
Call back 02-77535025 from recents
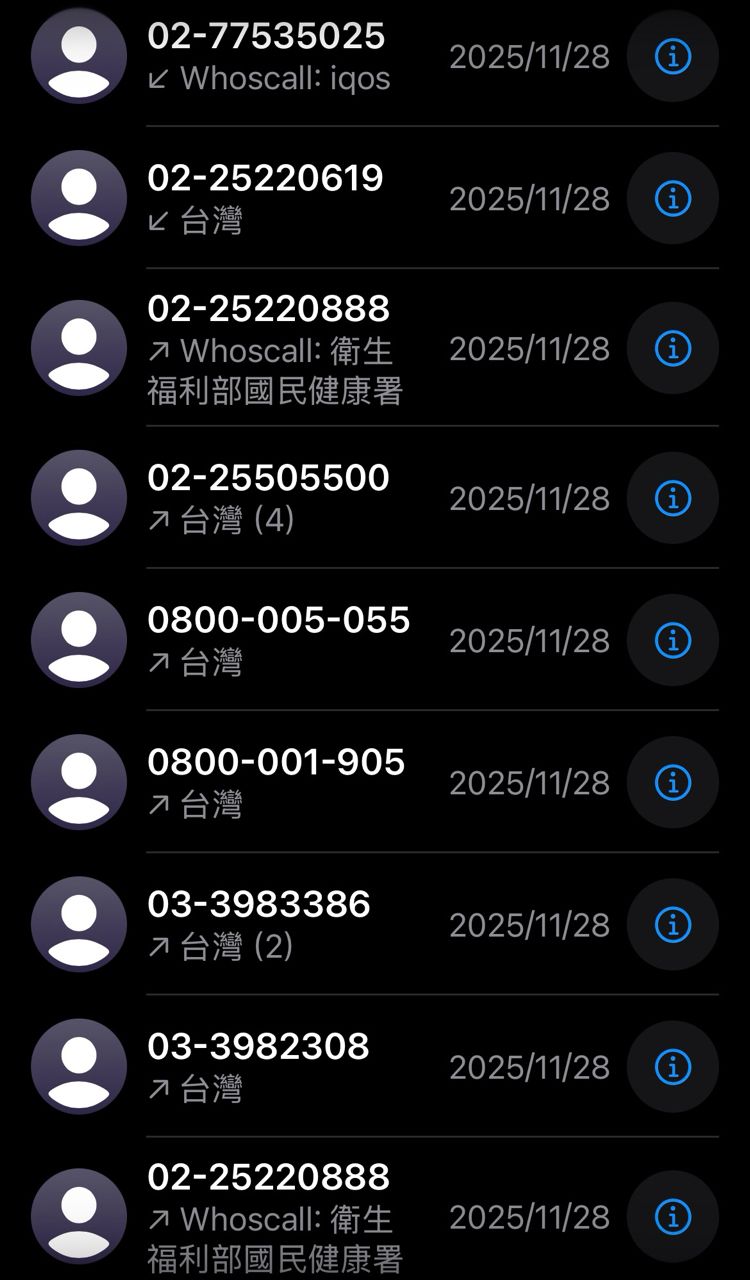[x=266, y=37]
